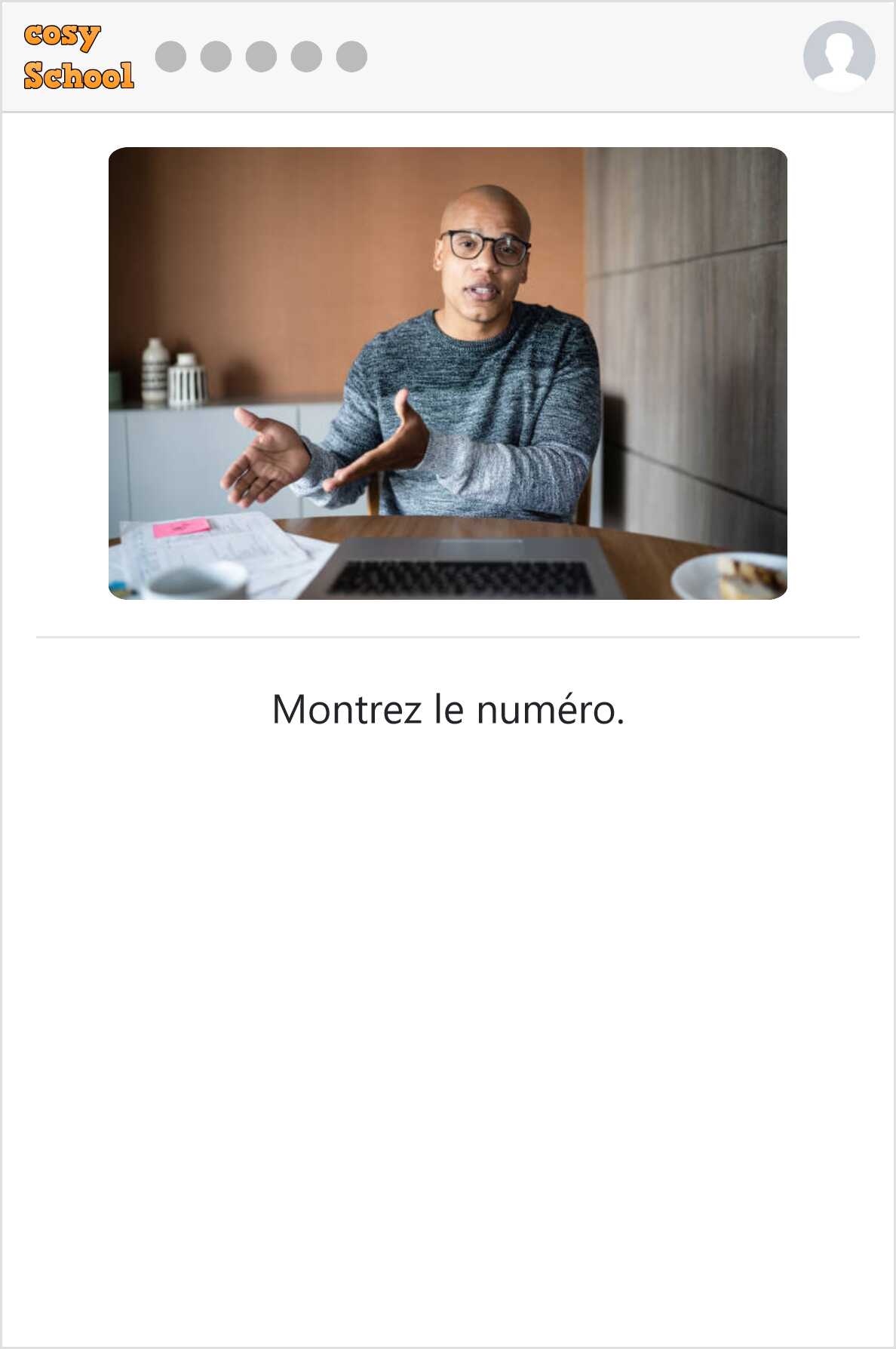The image size is (896, 1349).
Task: Open the user profile avatar
Action: pyautogui.click(x=839, y=57)
